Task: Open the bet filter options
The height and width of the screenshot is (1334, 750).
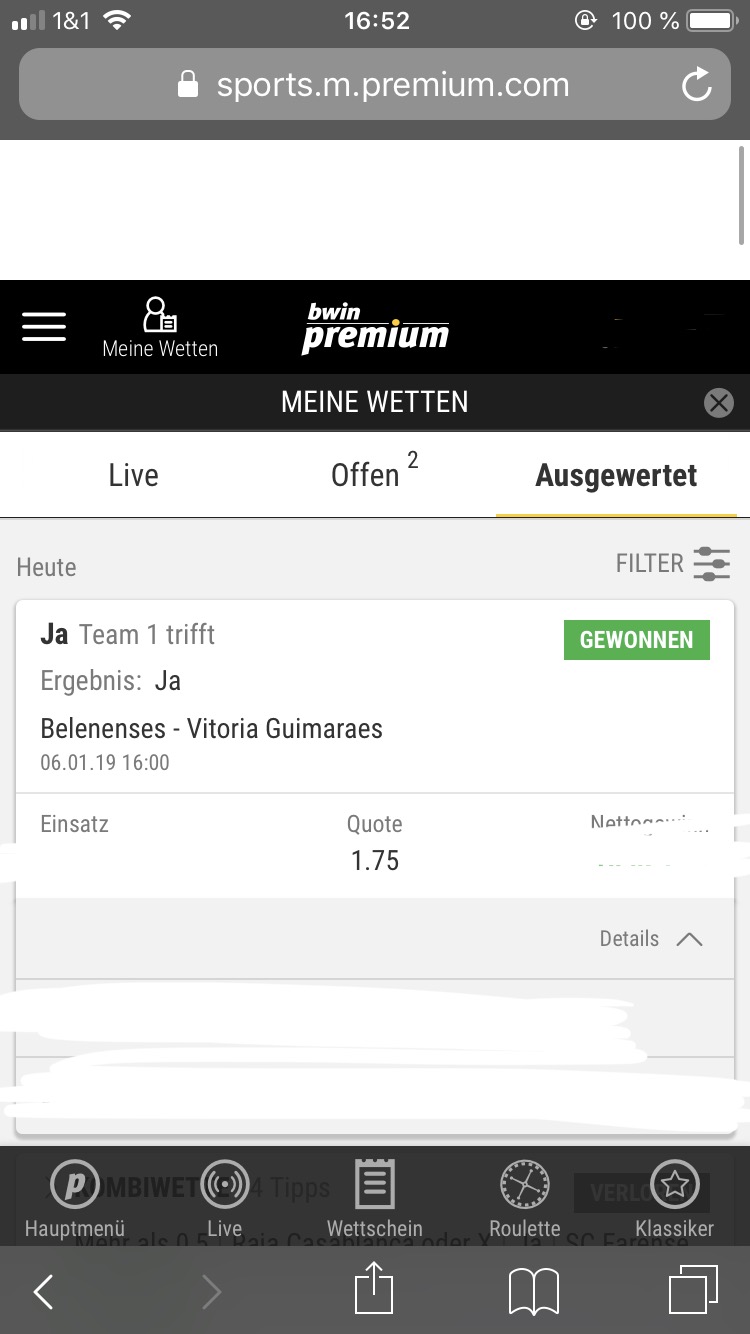Action: click(673, 564)
